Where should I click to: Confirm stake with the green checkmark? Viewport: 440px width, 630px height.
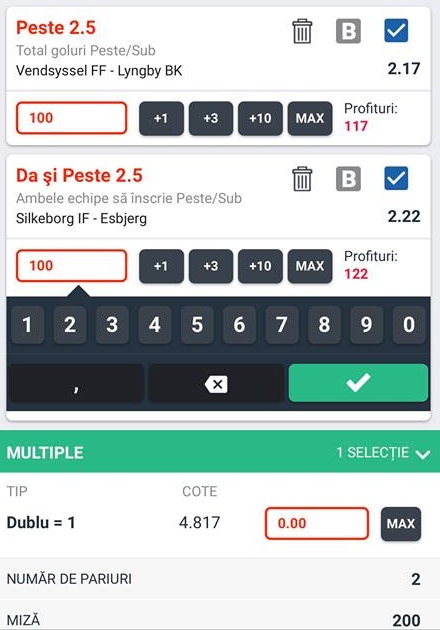(358, 383)
